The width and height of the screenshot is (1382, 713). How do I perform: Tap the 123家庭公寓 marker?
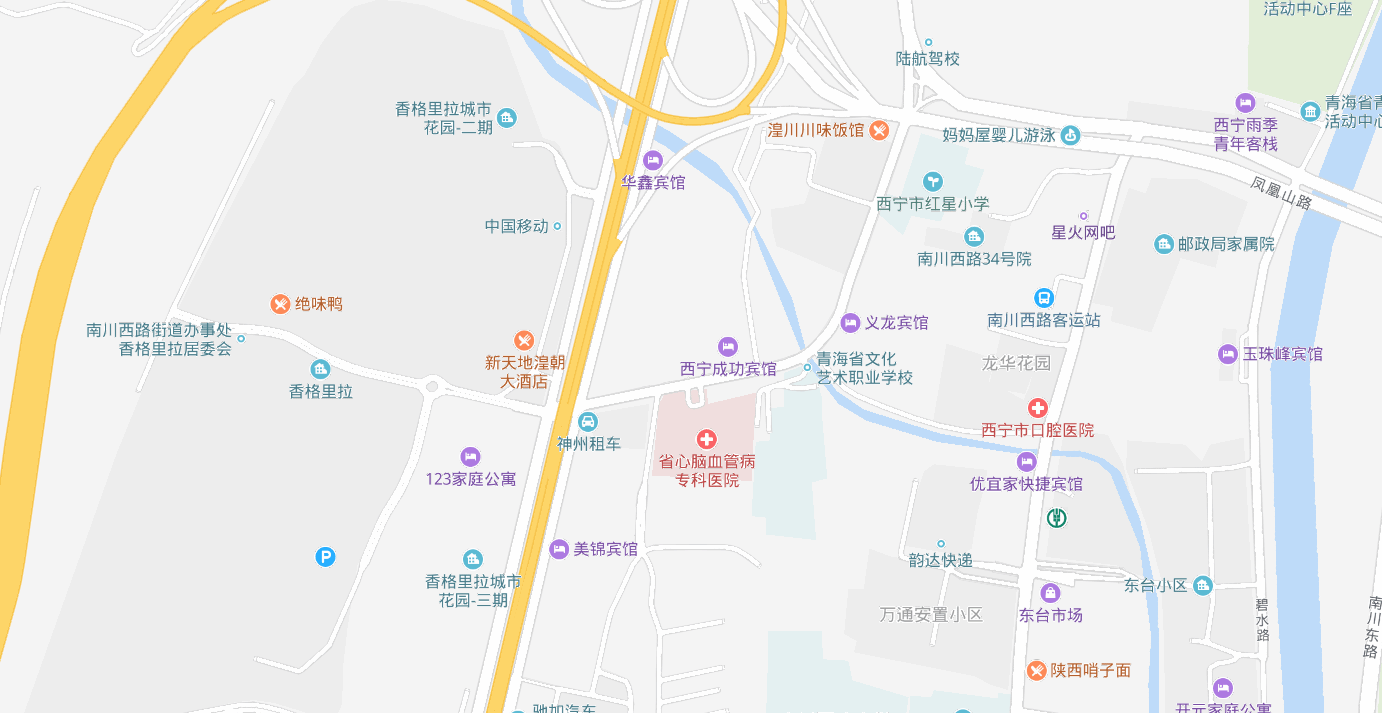click(x=470, y=457)
